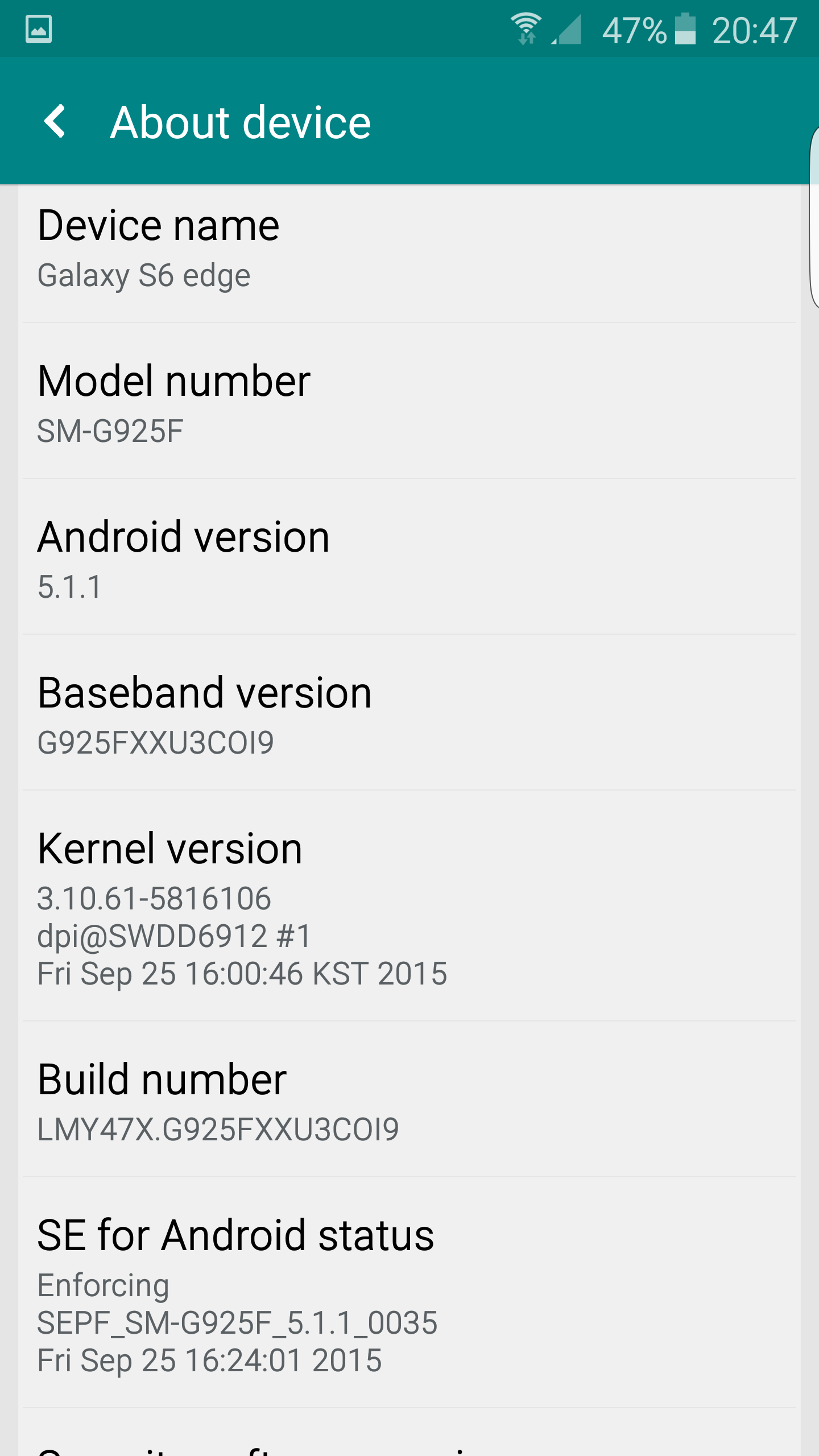The image size is (819, 1456).
Task: Tap the Android version row
Action: pos(408,559)
